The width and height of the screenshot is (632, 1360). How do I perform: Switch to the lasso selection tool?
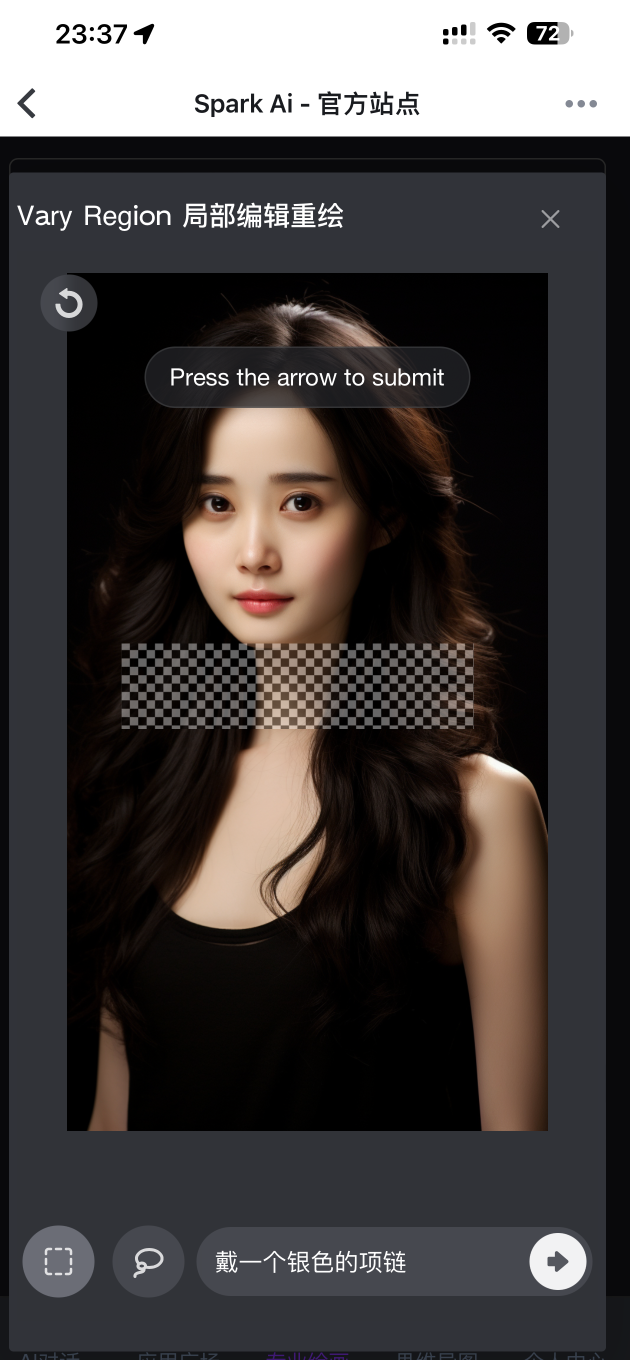tap(148, 1261)
